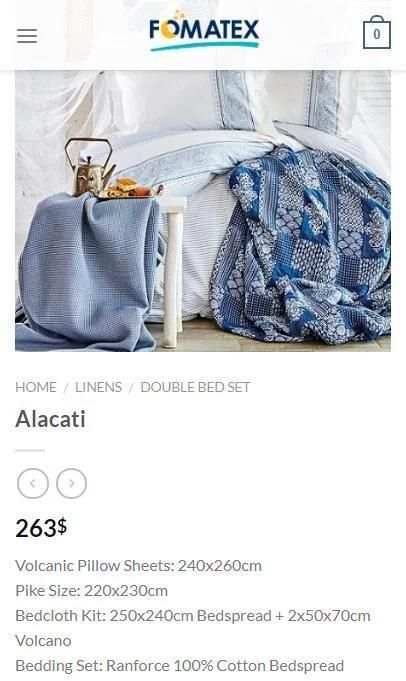Go to the next product
Screen dimensions: 406x681
click(72, 483)
